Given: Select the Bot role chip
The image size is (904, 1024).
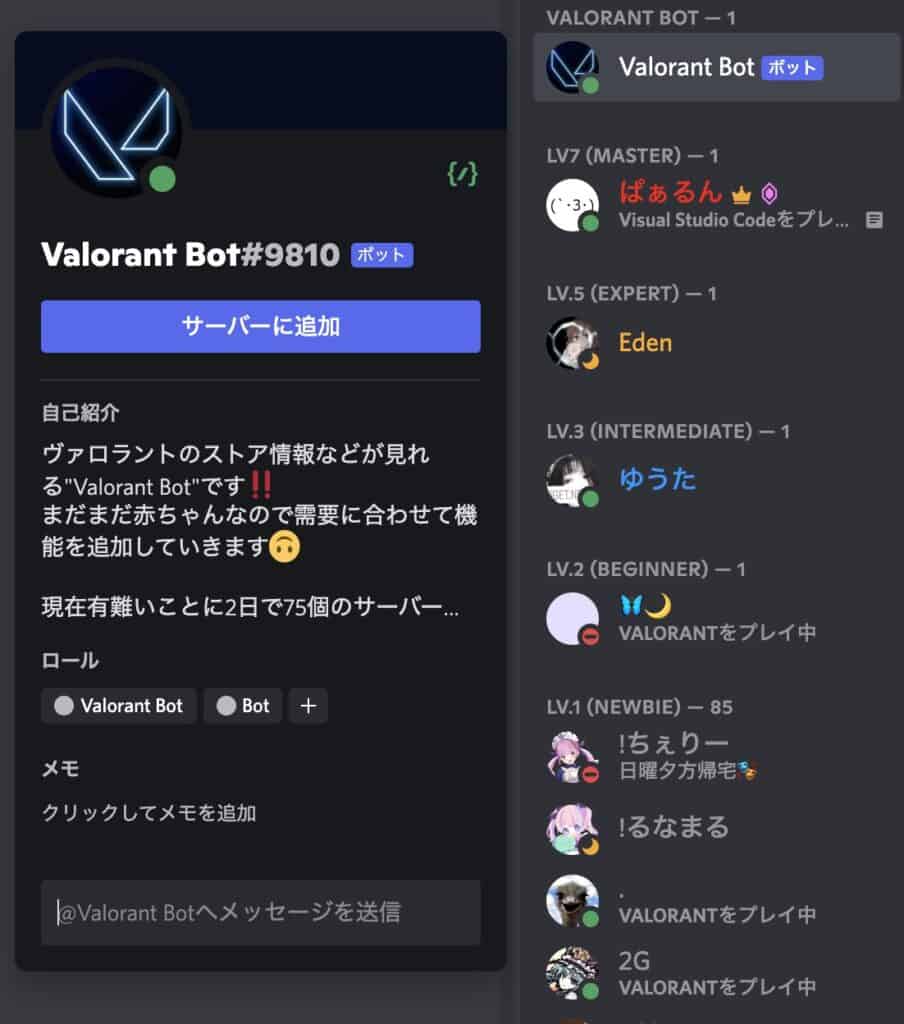Looking at the screenshot, I should 243,706.
